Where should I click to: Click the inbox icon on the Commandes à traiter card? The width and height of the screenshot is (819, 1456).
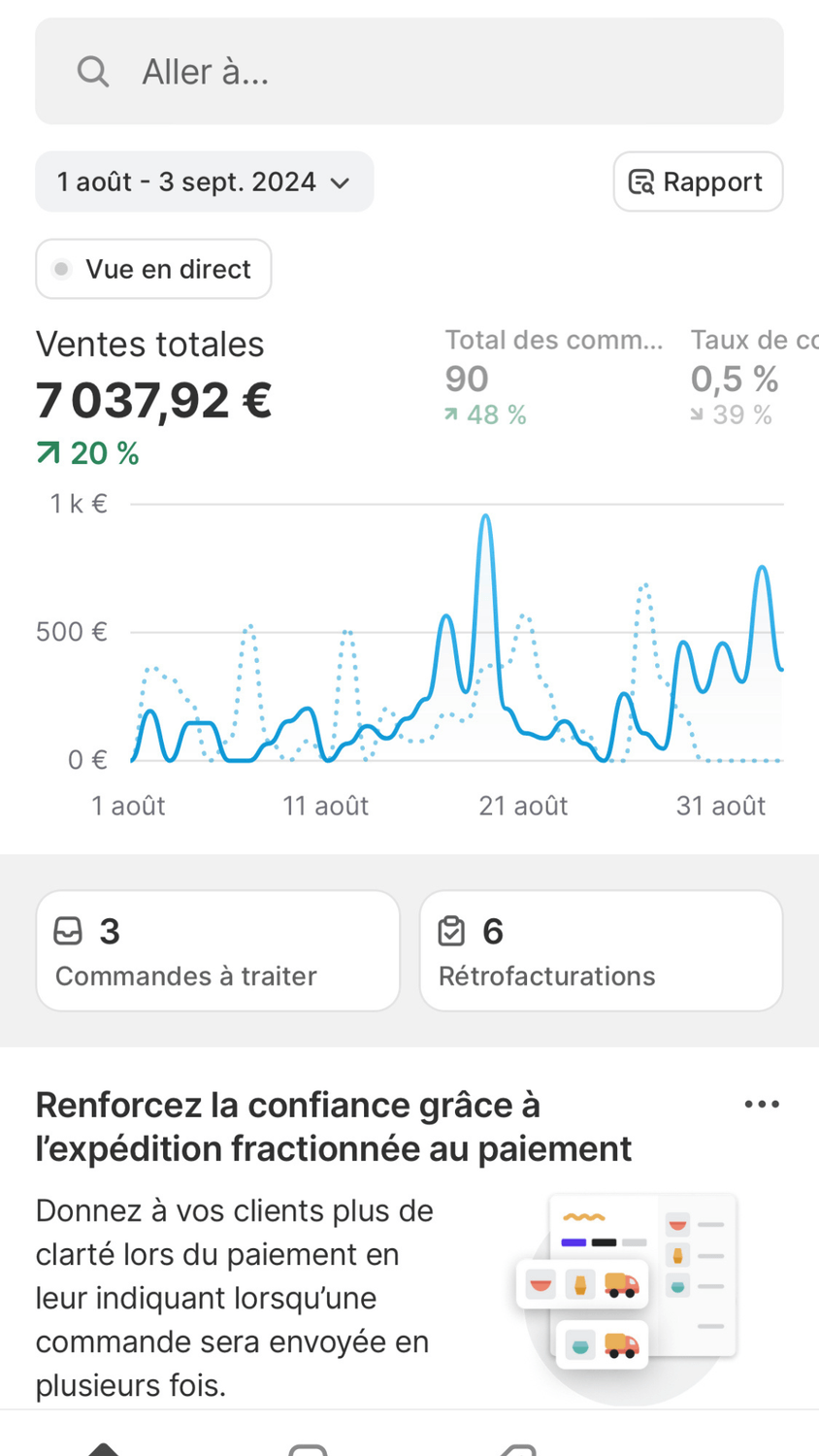click(69, 930)
